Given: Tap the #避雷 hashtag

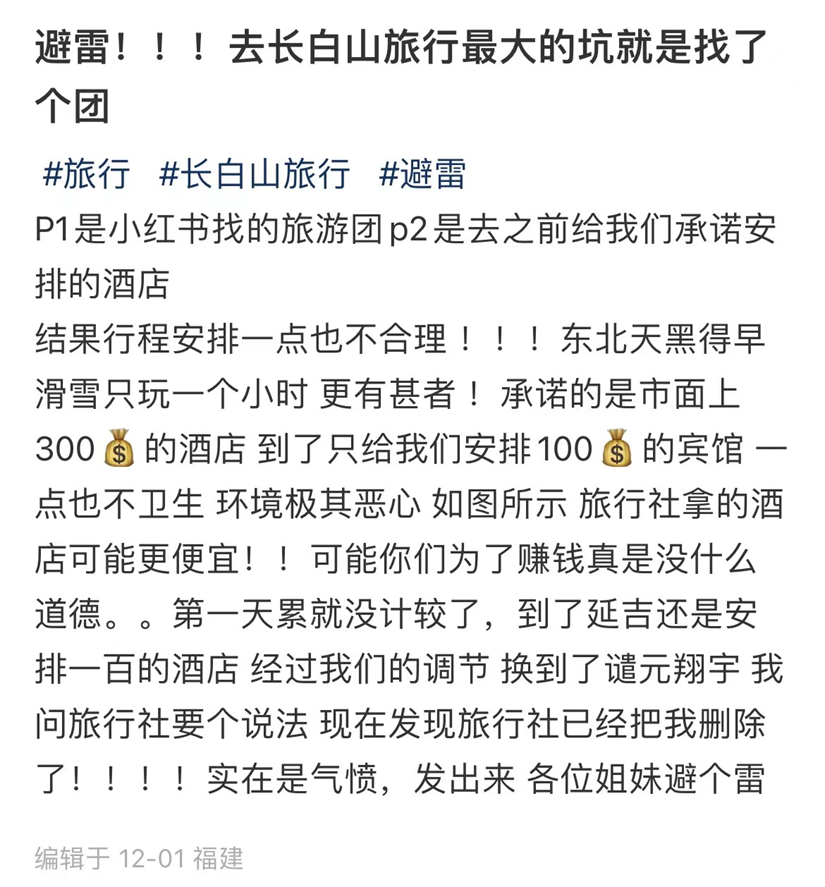Looking at the screenshot, I should tap(421, 174).
